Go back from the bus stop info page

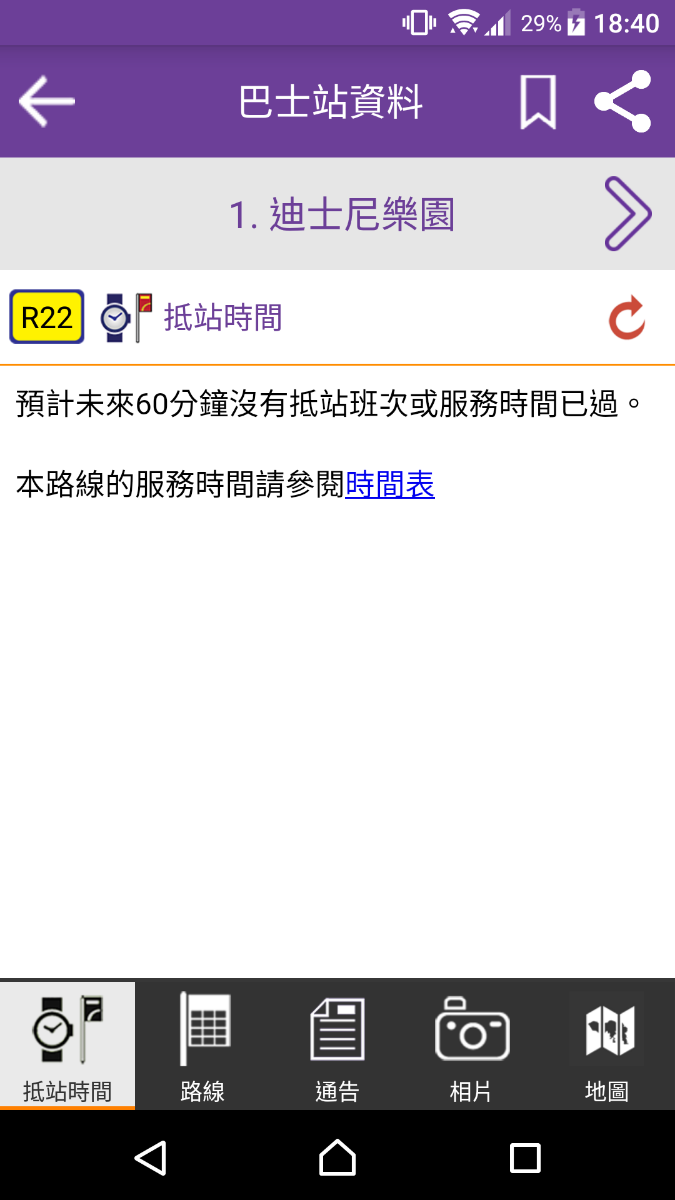(x=46, y=101)
